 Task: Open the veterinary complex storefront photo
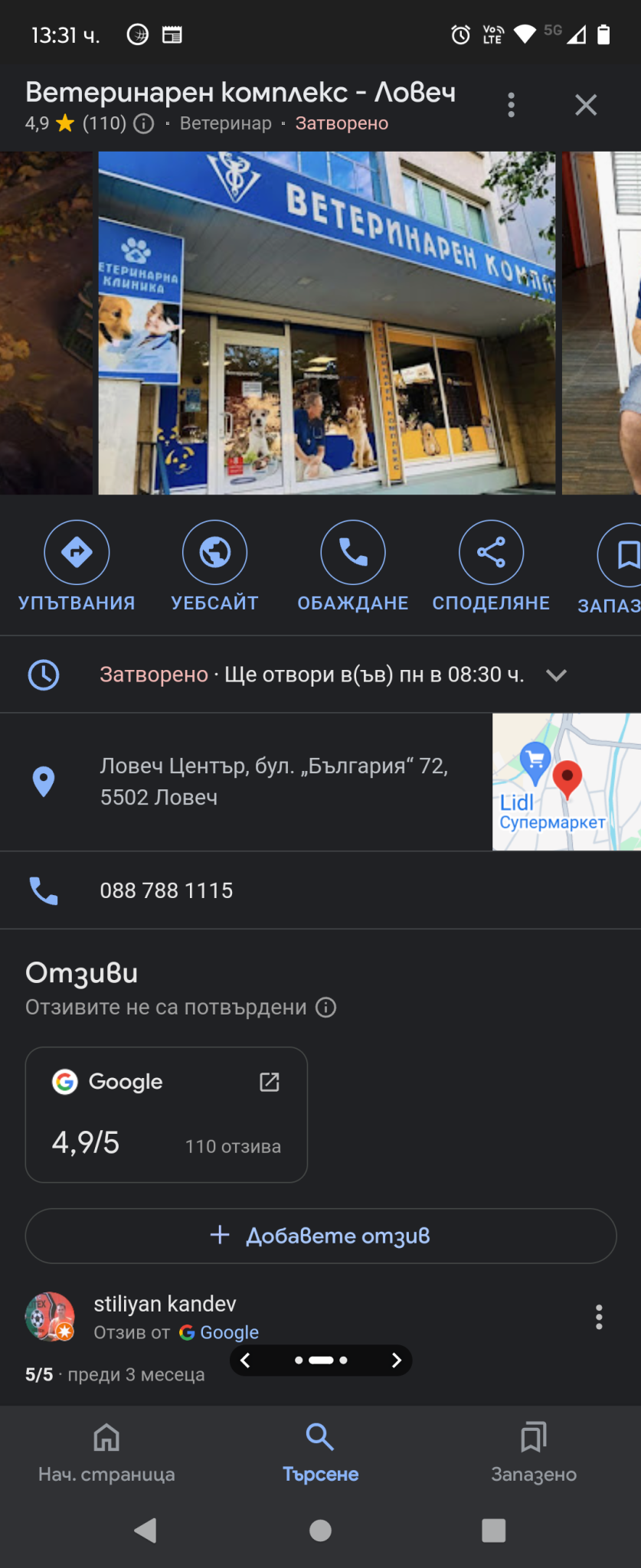coord(327,322)
